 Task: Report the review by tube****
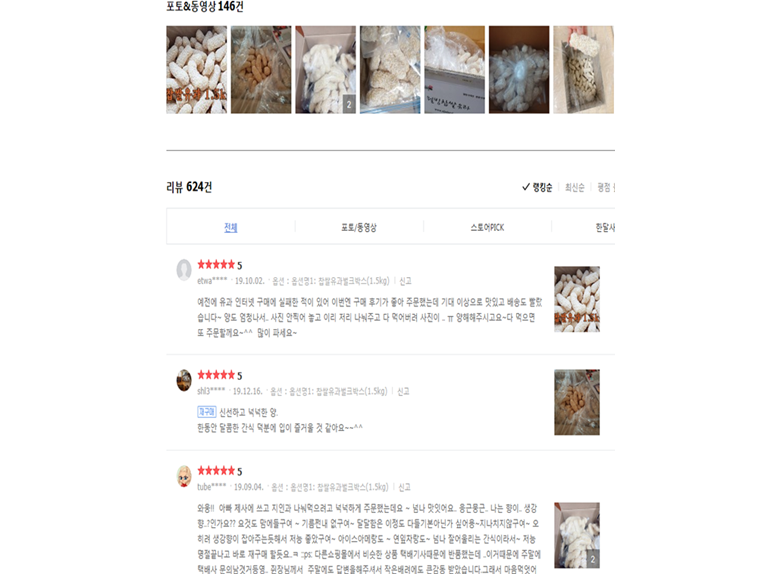[x=404, y=487]
